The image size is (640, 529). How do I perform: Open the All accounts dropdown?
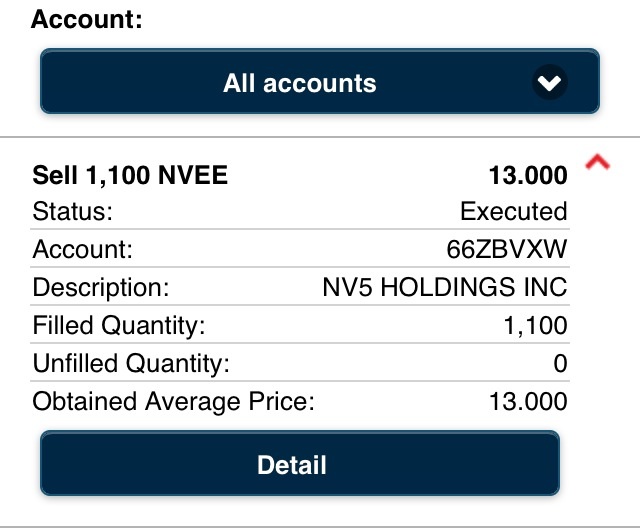click(319, 83)
